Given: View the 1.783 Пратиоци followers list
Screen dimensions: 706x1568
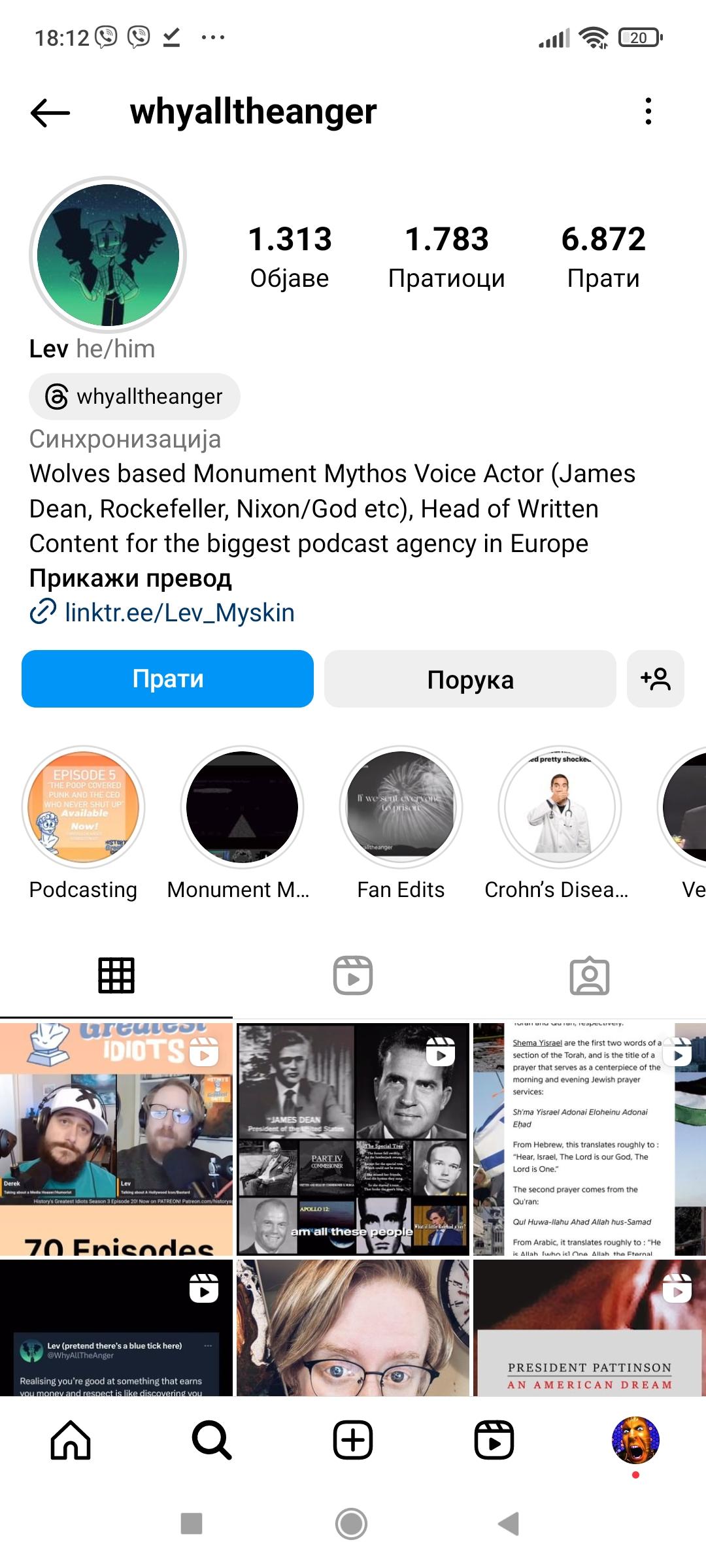Looking at the screenshot, I should click(446, 256).
